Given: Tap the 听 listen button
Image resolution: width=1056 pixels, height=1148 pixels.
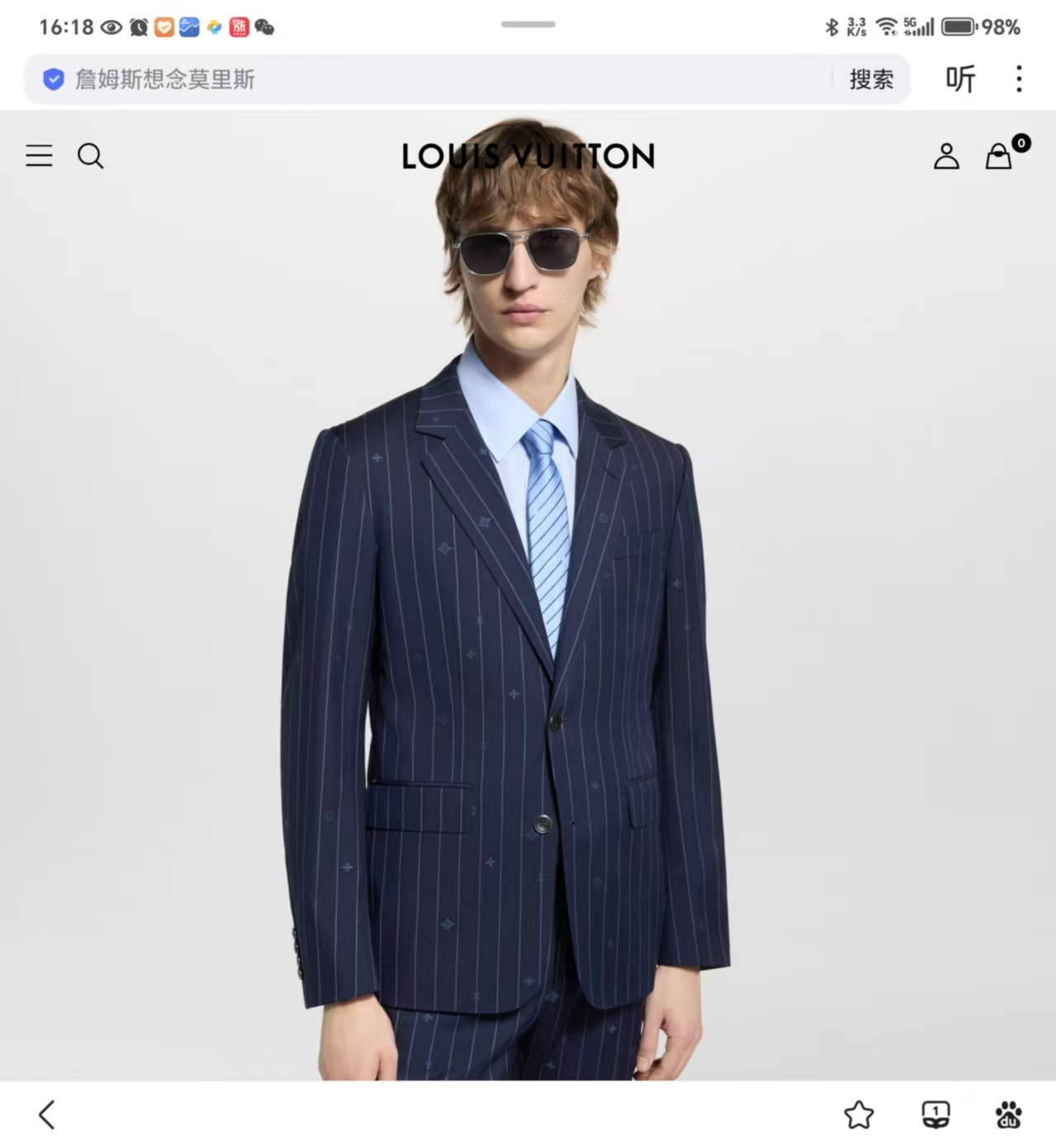Looking at the screenshot, I should pos(960,79).
